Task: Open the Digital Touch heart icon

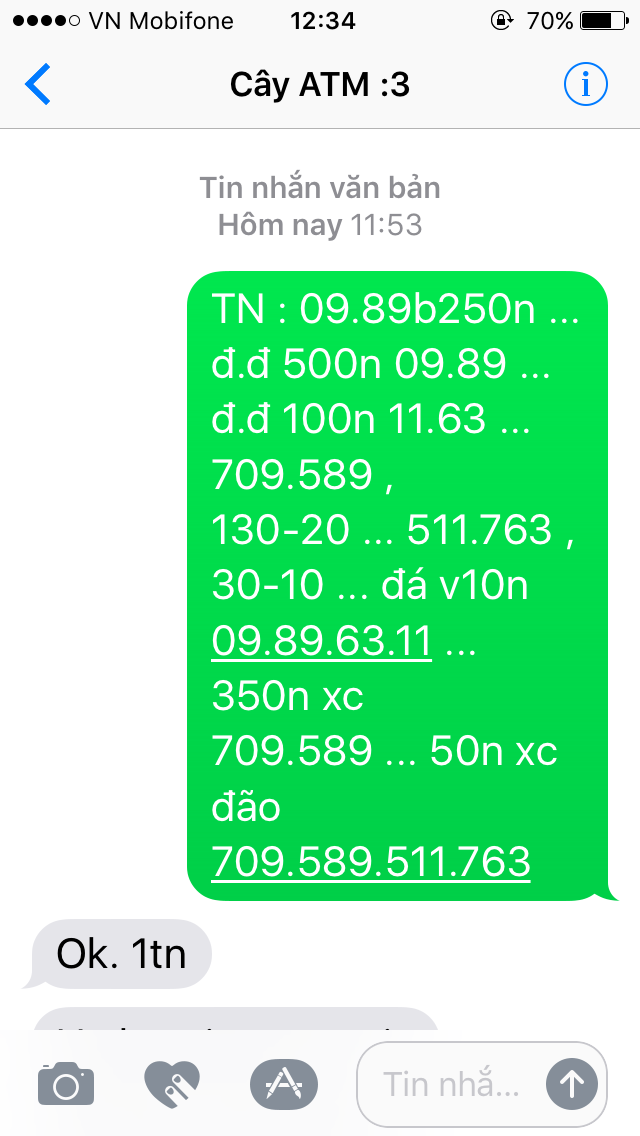Action: click(x=172, y=1084)
